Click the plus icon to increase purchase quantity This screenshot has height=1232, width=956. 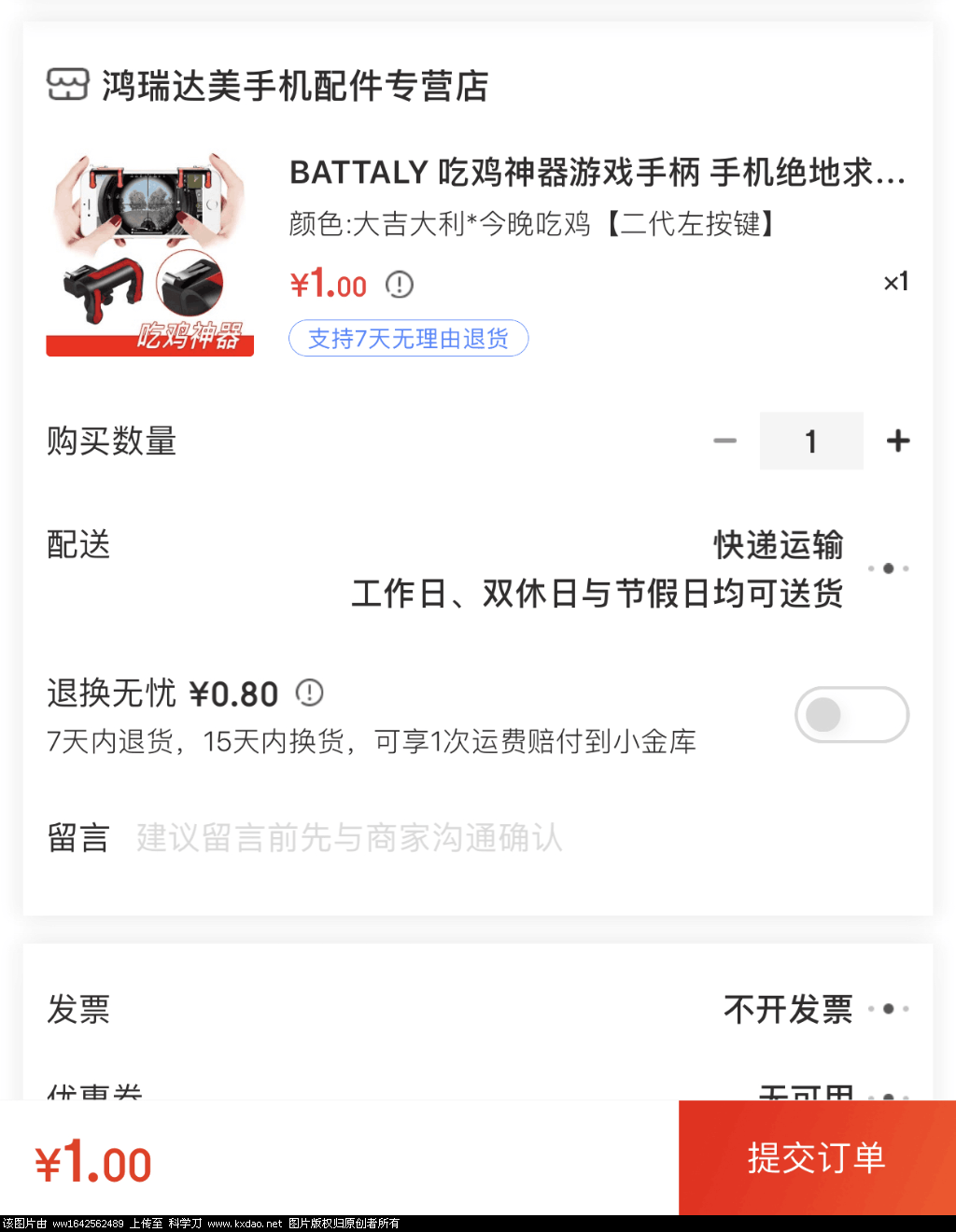(897, 441)
